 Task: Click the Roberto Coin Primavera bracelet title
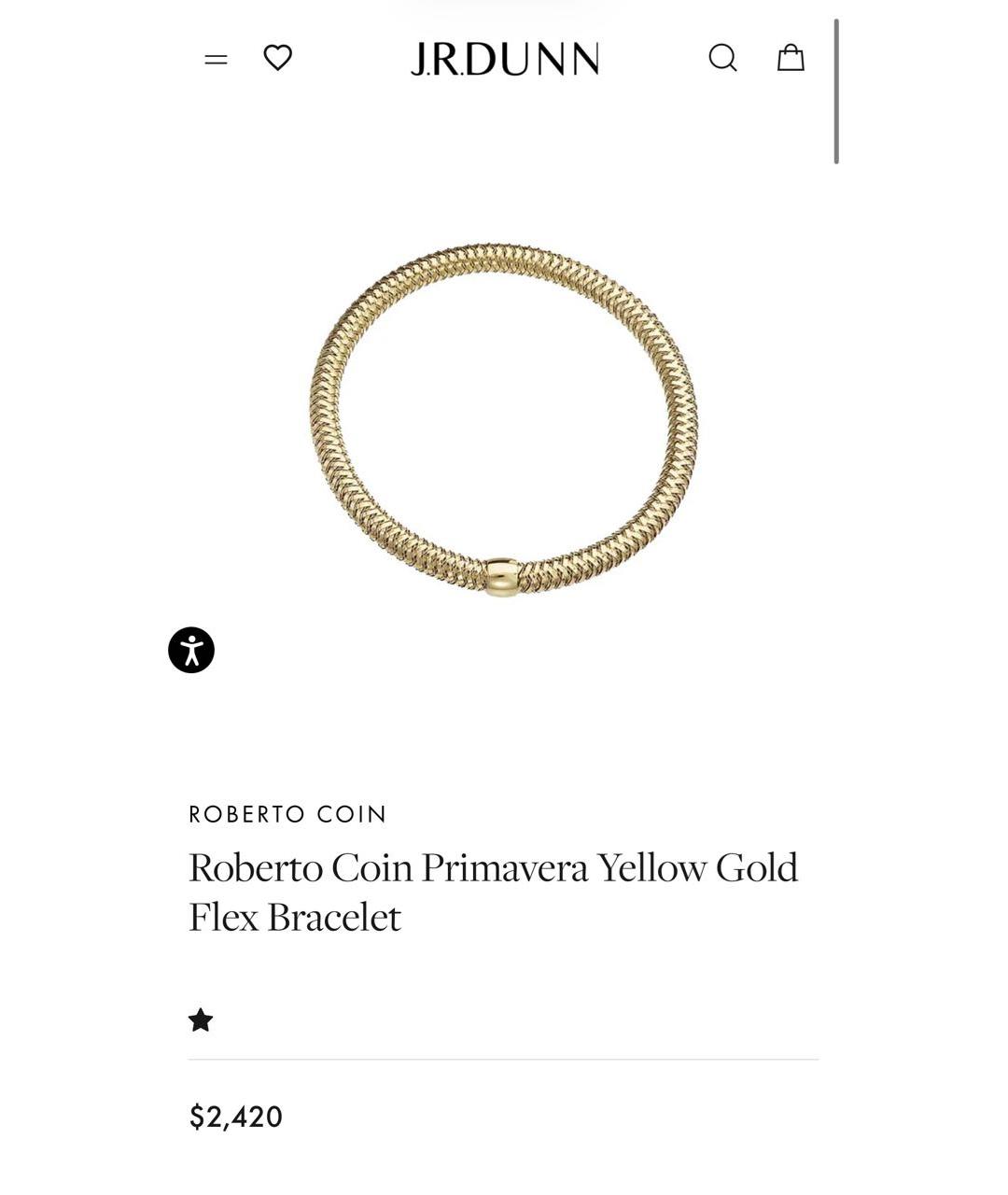tap(493, 891)
